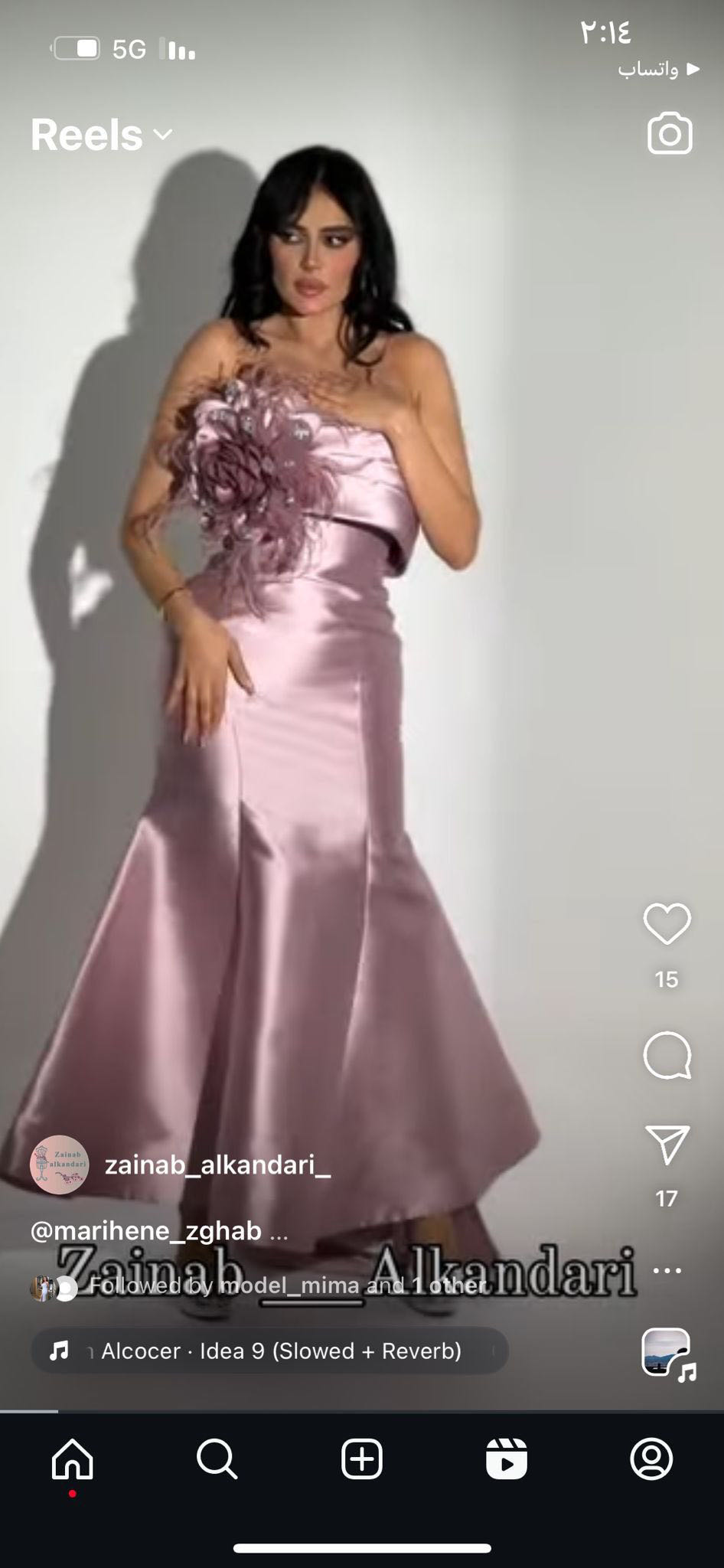Open the audio thumbnail for this reel

(x=666, y=1353)
